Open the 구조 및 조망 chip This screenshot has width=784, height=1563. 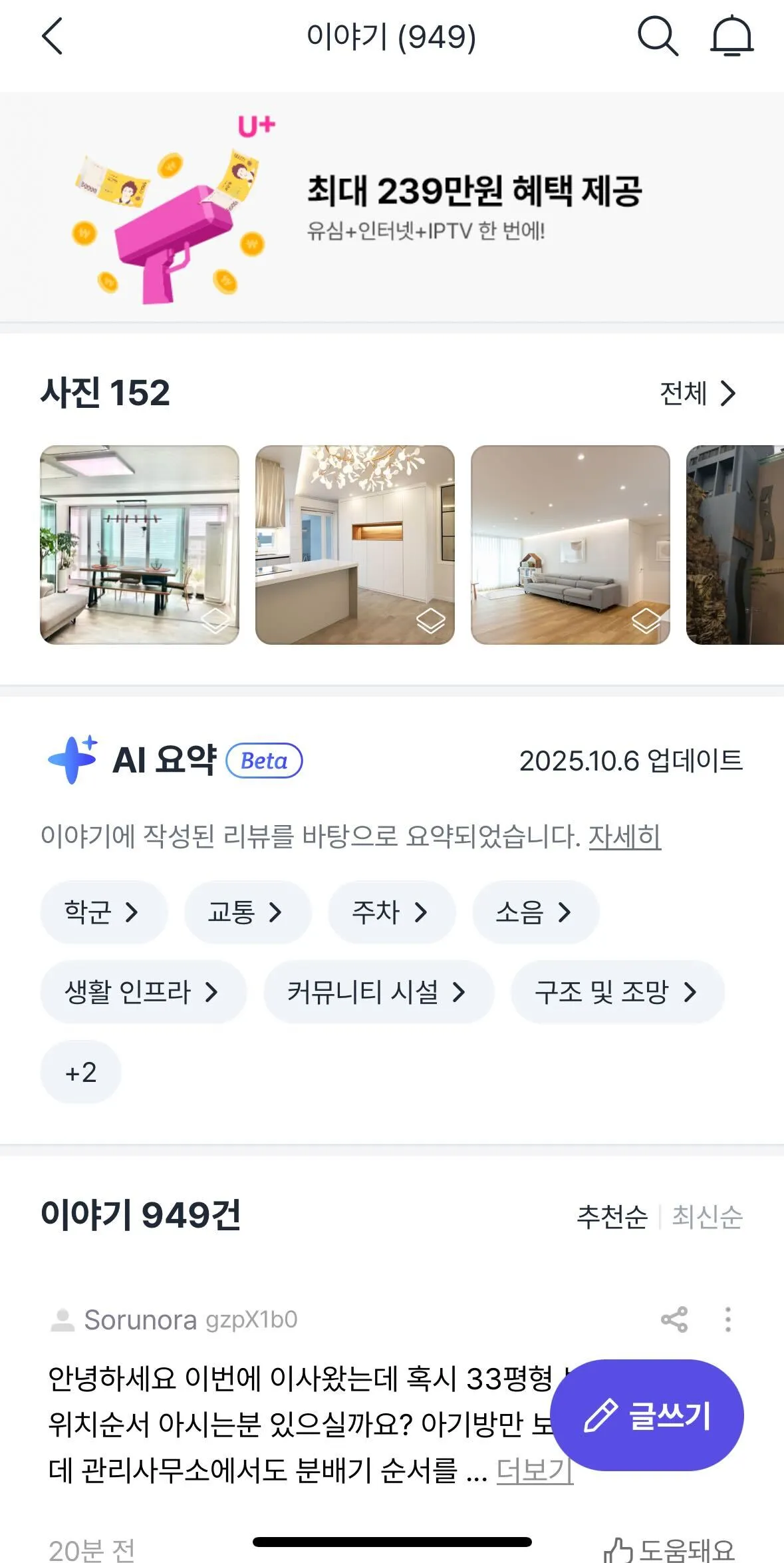tap(617, 992)
